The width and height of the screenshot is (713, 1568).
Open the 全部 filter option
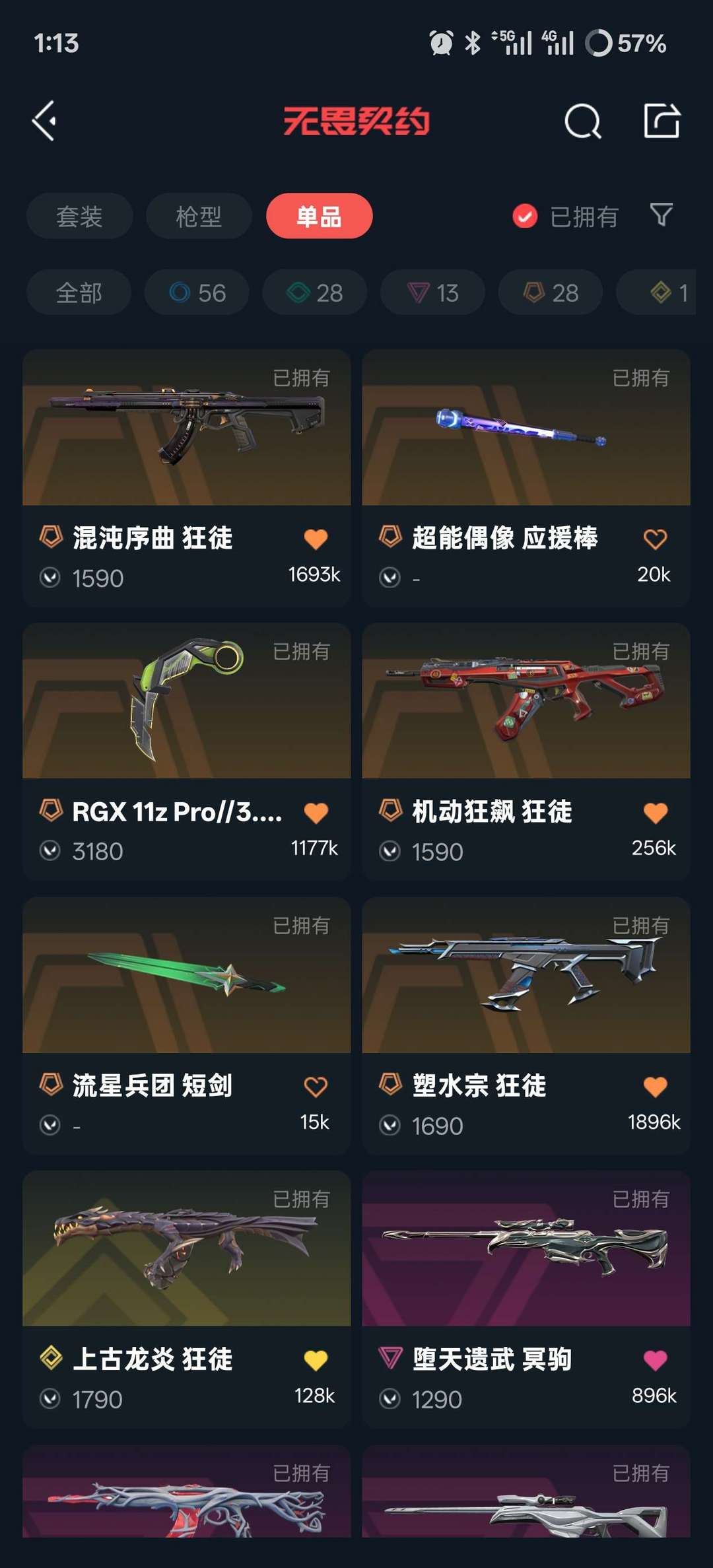(79, 292)
